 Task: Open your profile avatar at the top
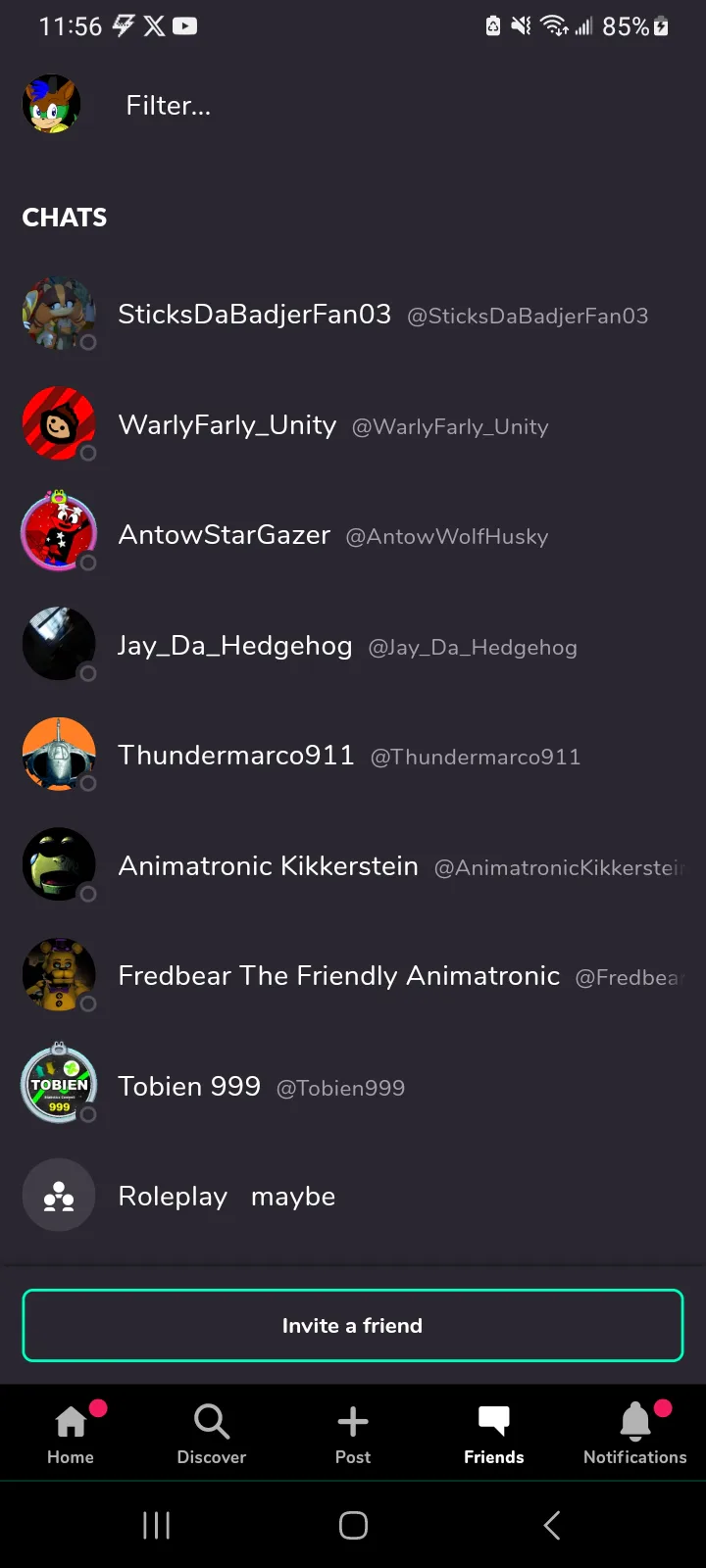pyautogui.click(x=51, y=104)
